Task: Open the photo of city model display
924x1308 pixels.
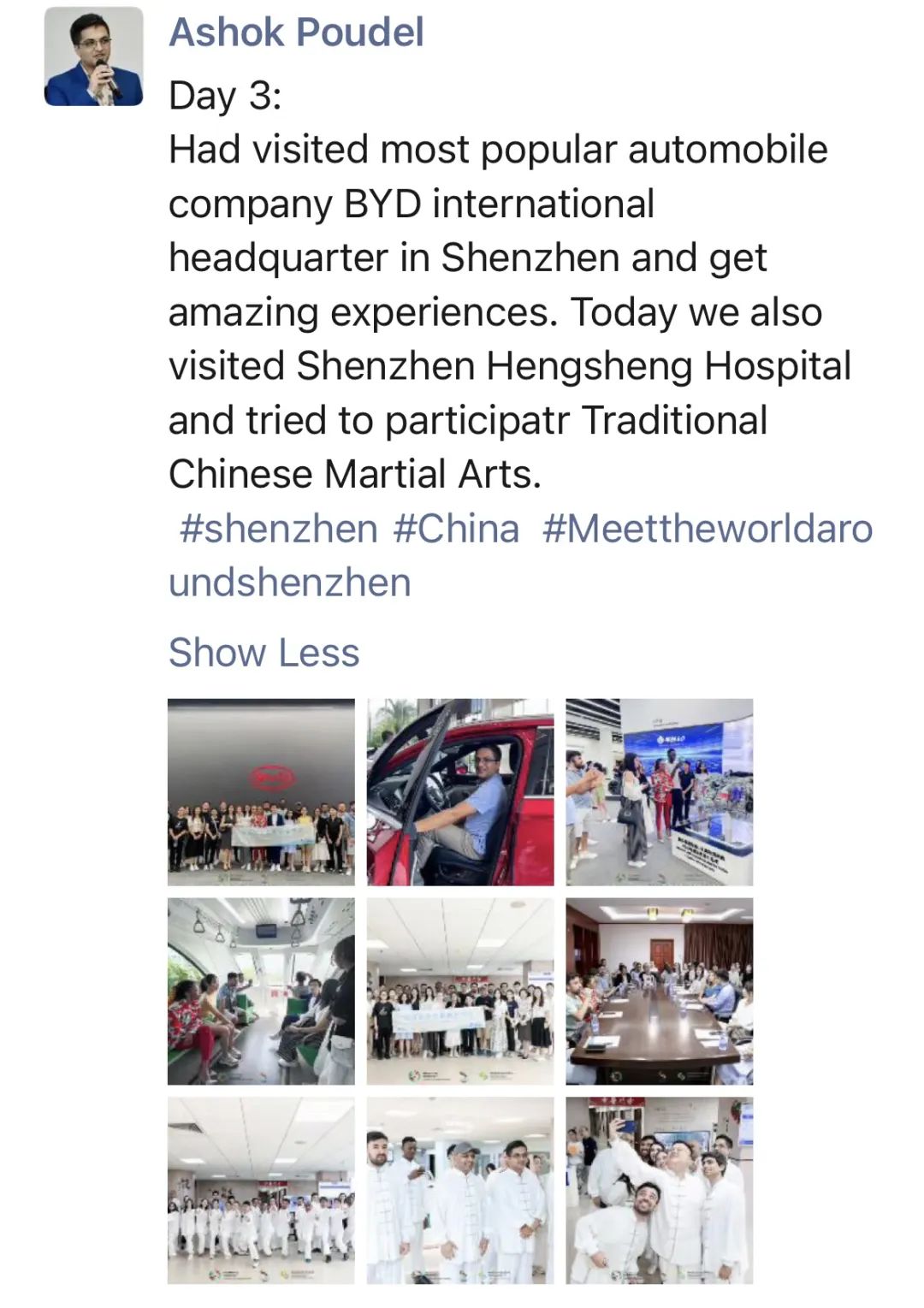Action: coord(659,792)
